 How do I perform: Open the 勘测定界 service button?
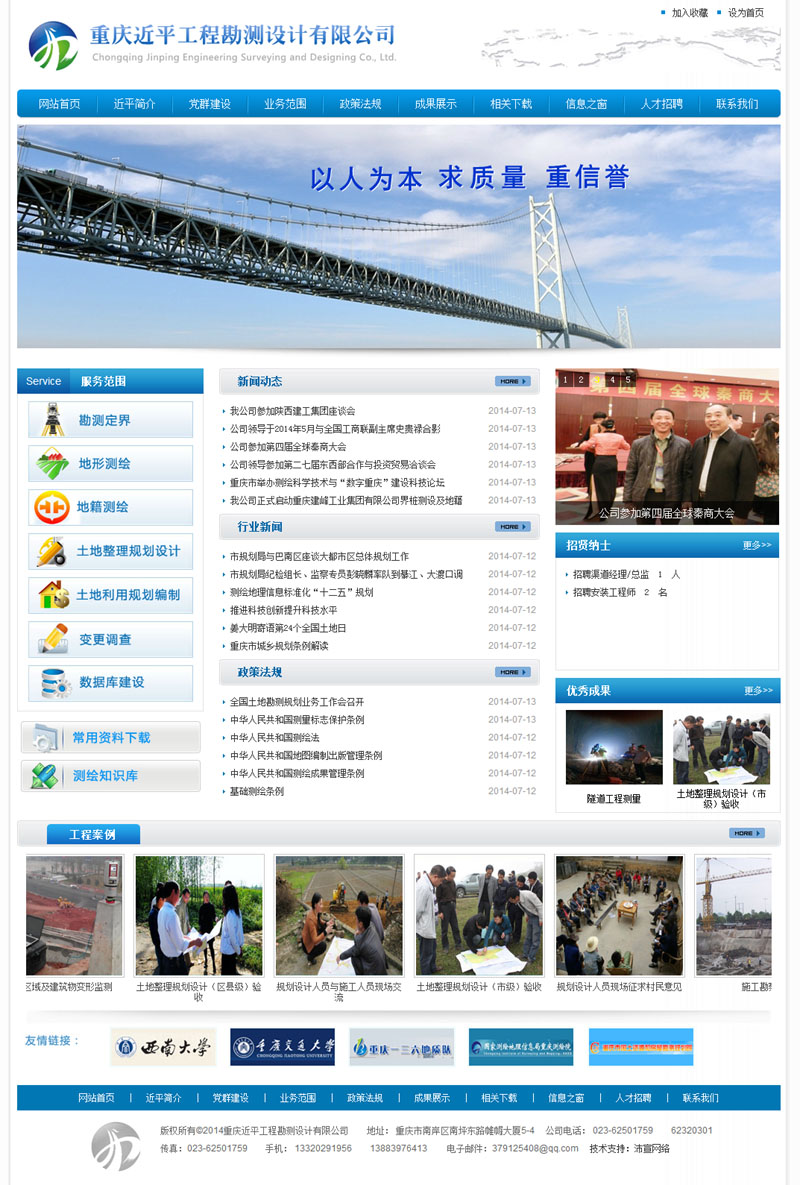click(x=110, y=420)
